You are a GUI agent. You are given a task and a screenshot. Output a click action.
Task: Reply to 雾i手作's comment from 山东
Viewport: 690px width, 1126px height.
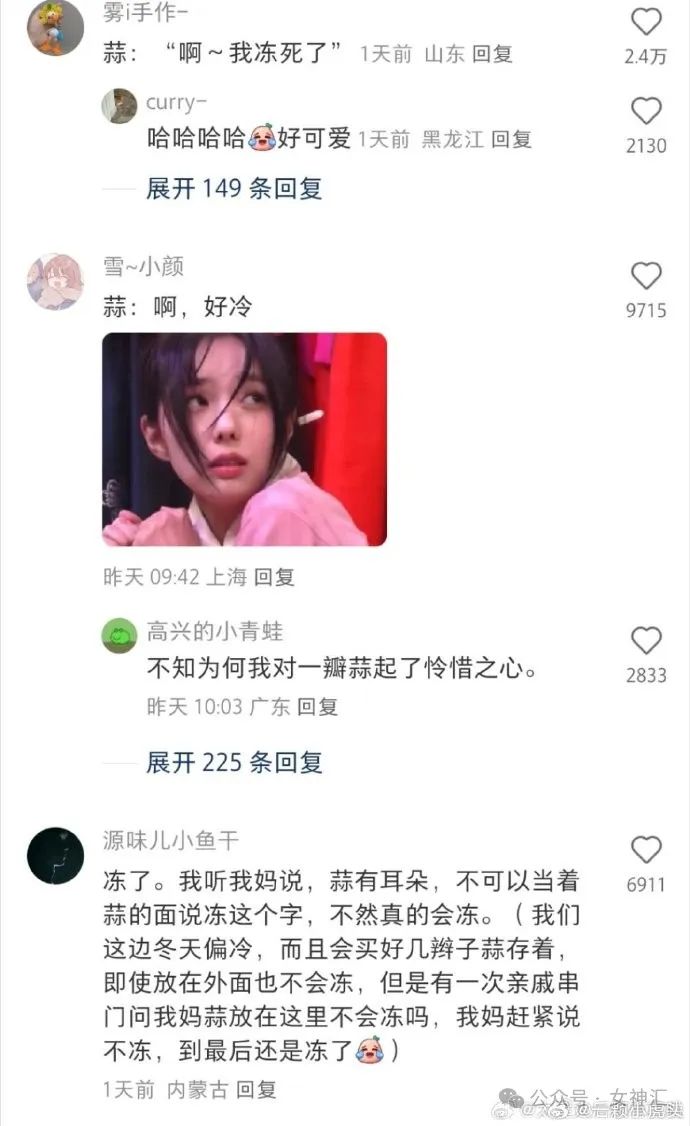pos(492,54)
